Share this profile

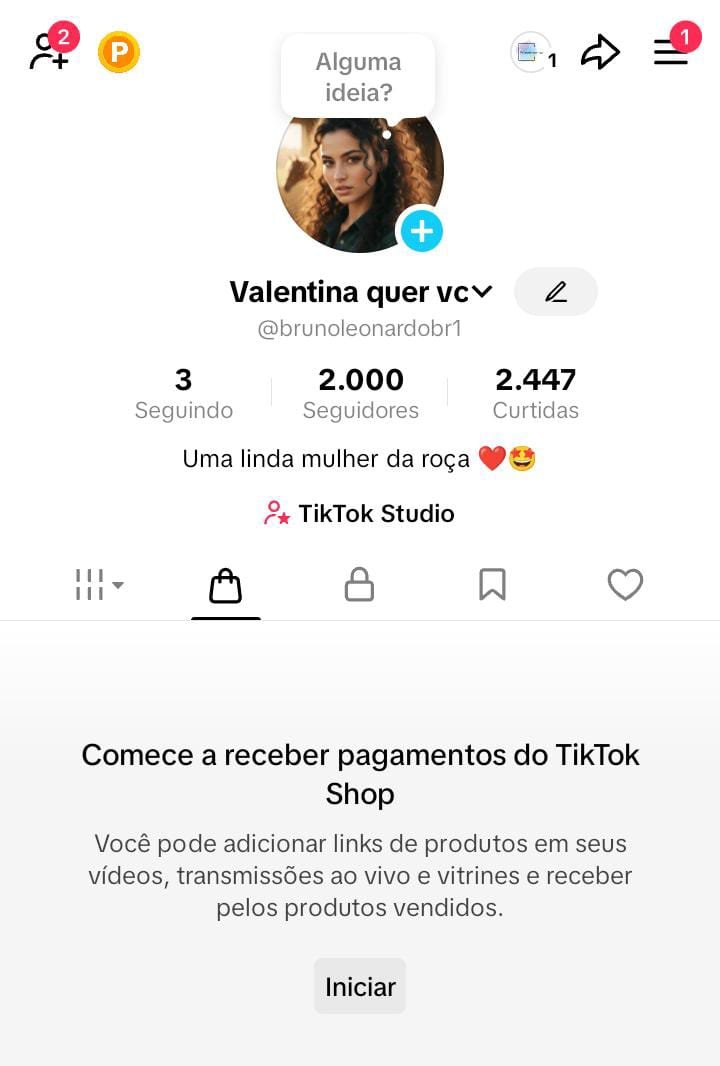point(600,52)
